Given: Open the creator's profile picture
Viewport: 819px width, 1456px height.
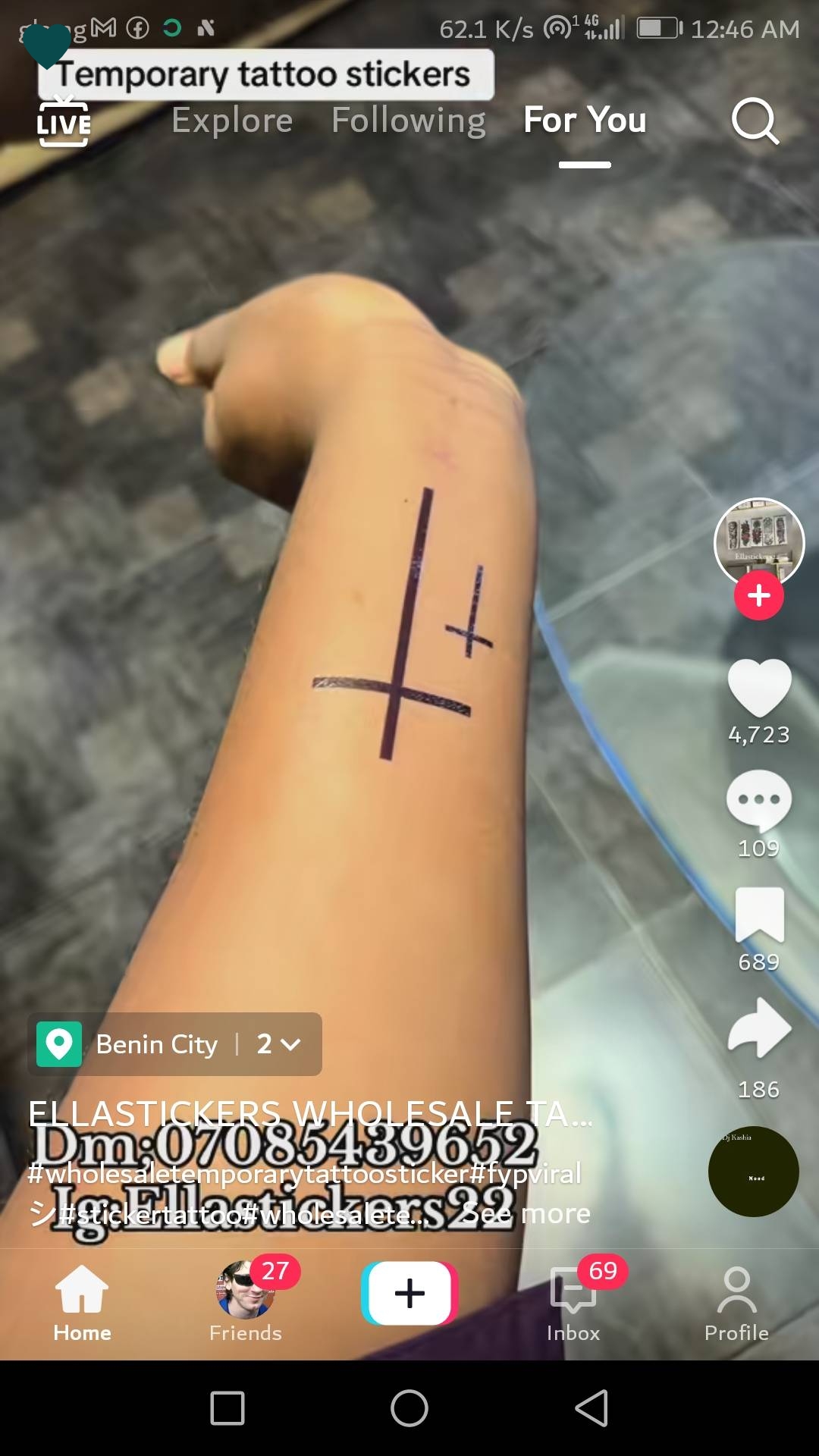Looking at the screenshot, I should 759,541.
